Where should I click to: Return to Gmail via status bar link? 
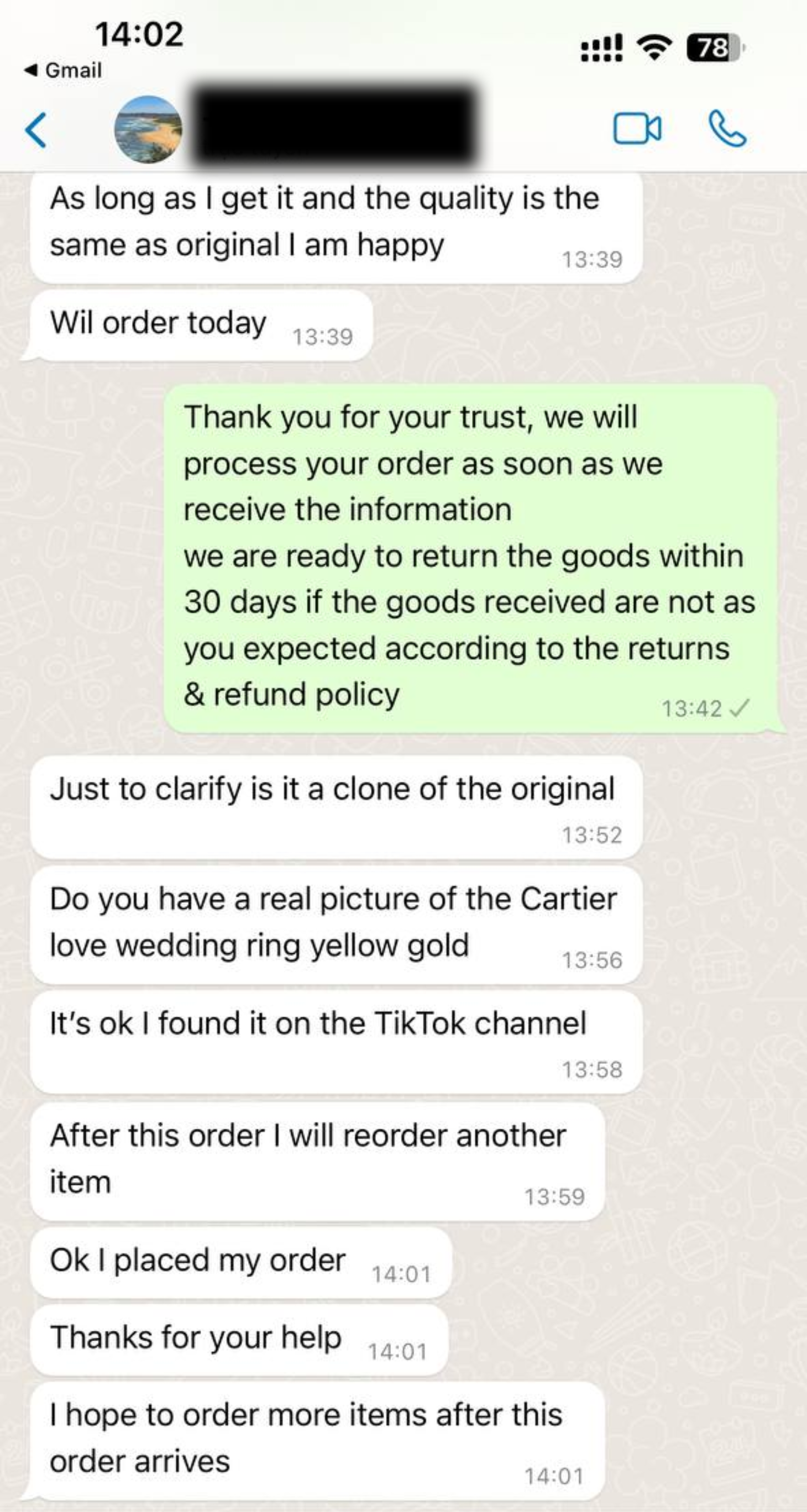(x=64, y=70)
